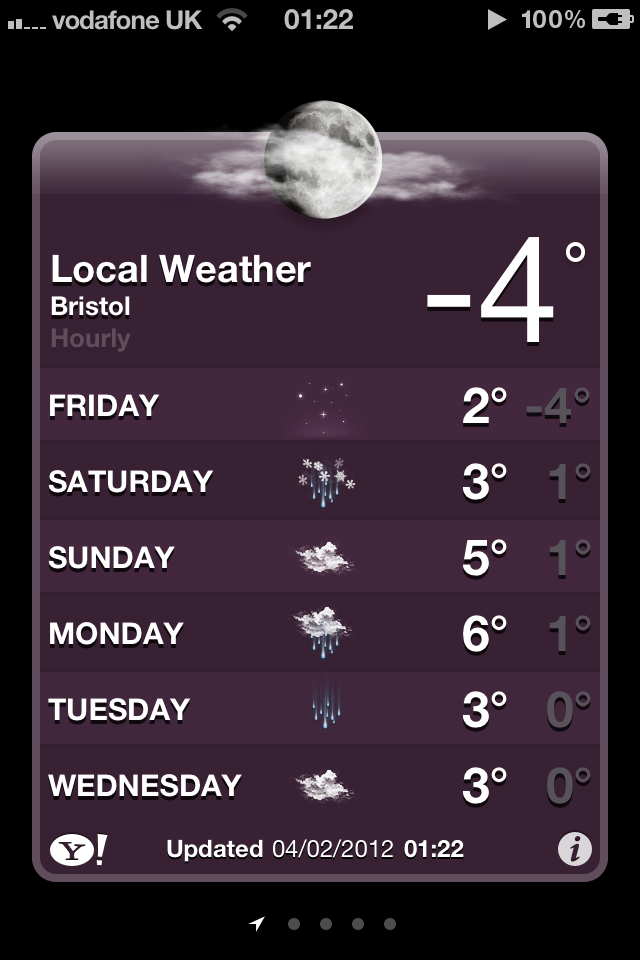The image size is (640, 960).
Task: Tap the page indicator dots
Action: (x=325, y=924)
